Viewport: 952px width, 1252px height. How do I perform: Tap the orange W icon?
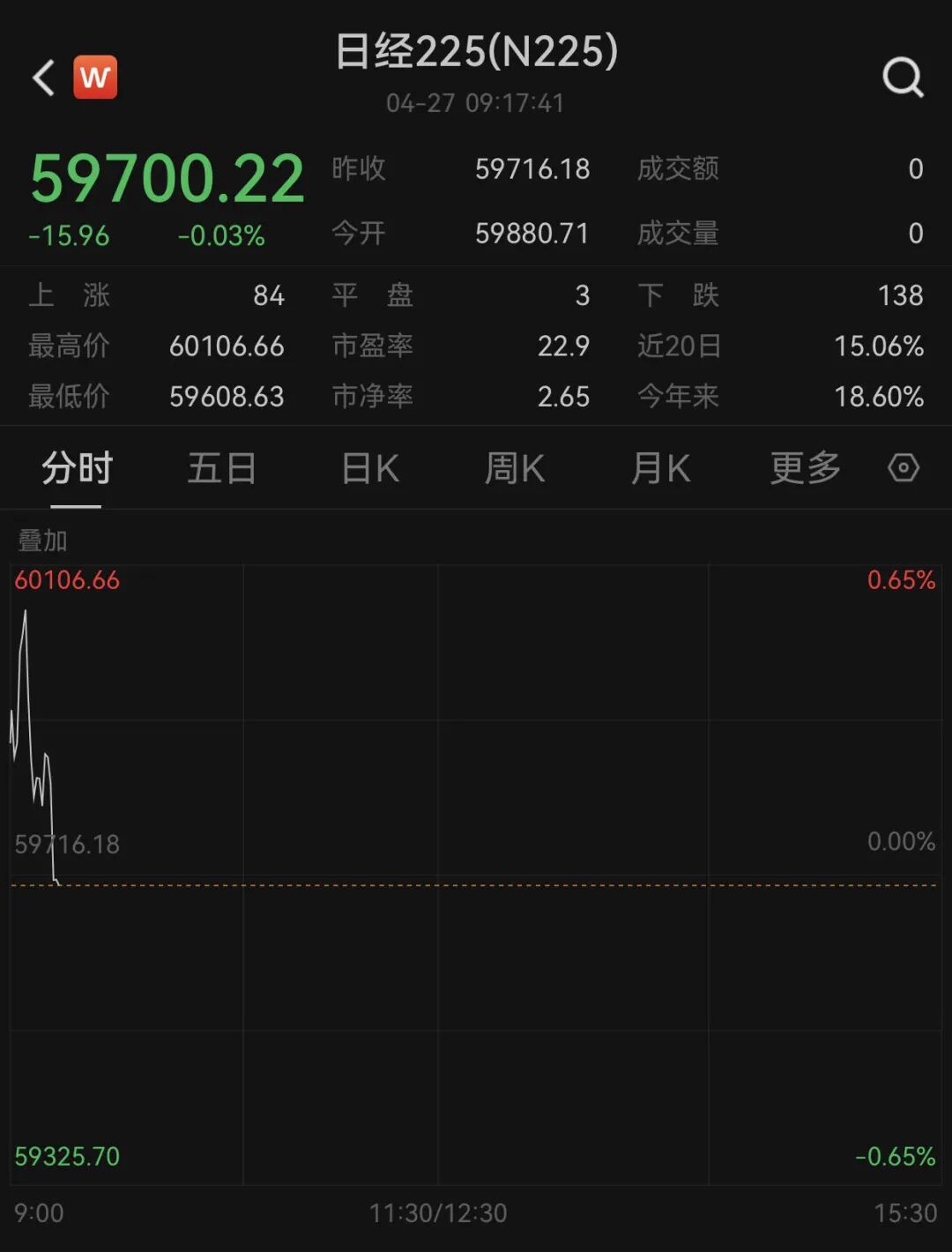coord(95,78)
